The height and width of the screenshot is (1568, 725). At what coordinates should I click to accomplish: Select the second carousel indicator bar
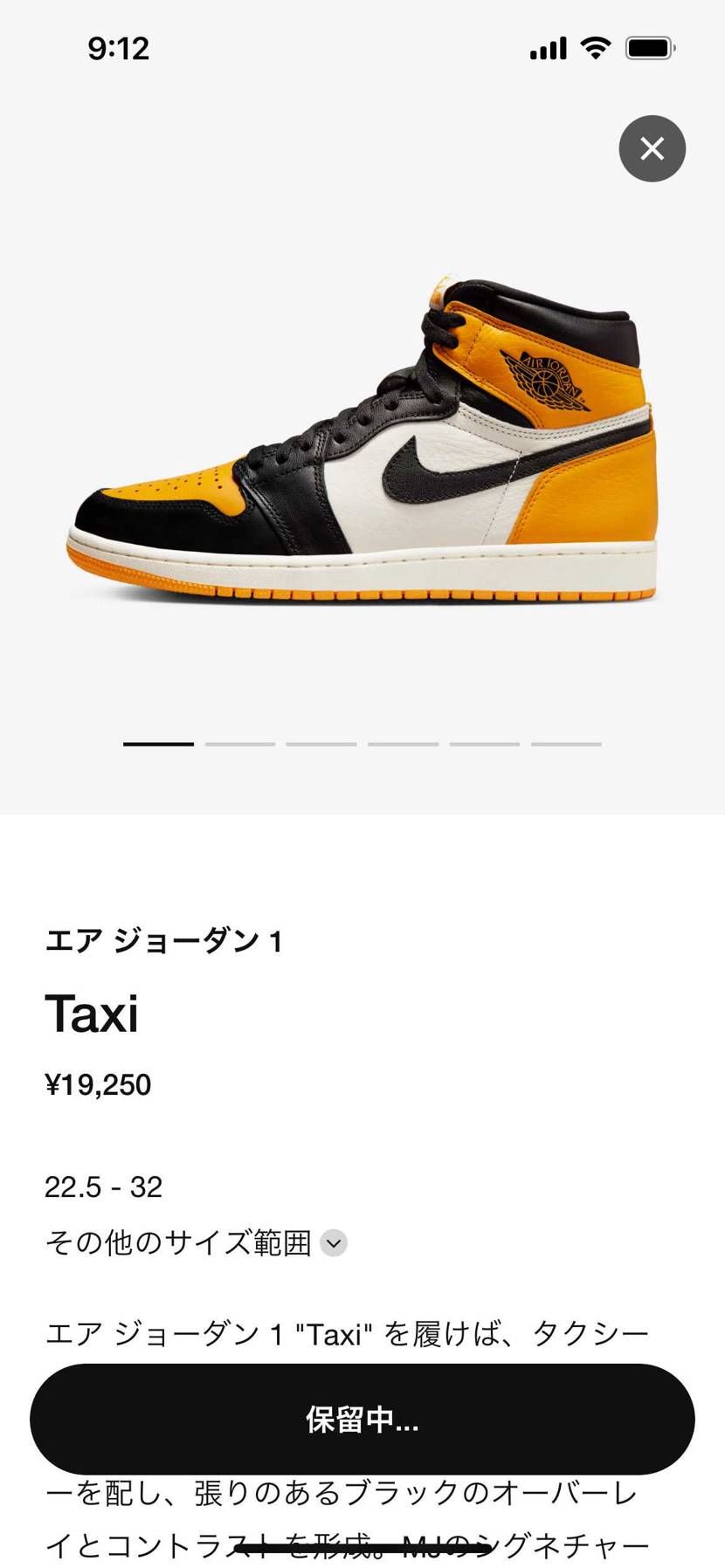click(239, 744)
